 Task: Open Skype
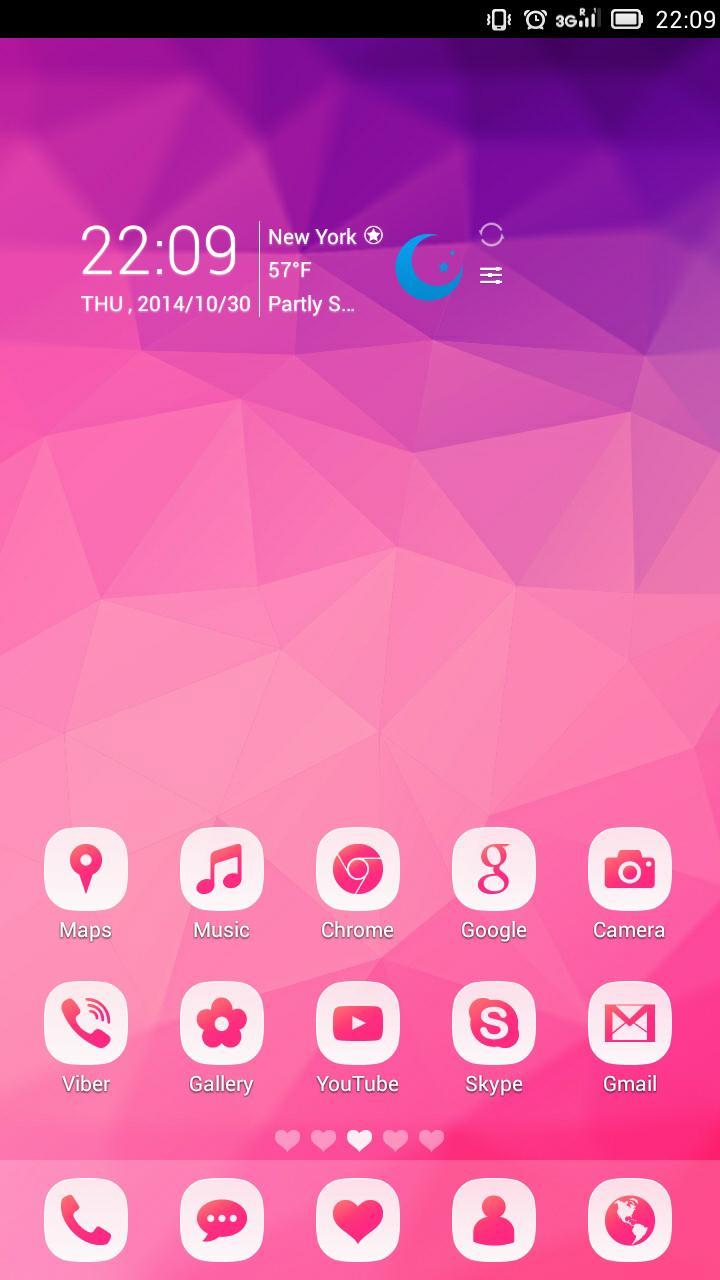coord(494,1022)
